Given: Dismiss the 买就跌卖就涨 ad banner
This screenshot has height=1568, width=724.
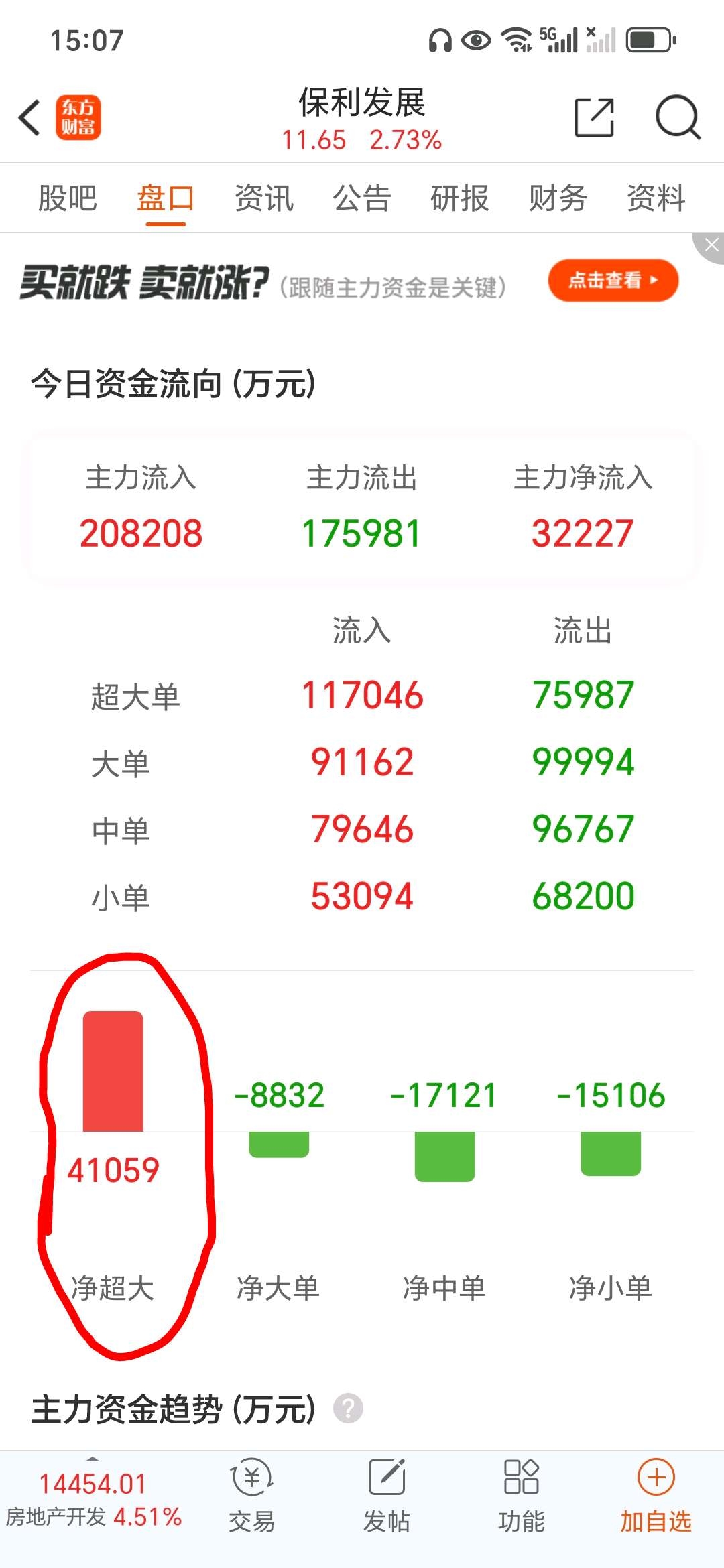Looking at the screenshot, I should pyautogui.click(x=711, y=245).
